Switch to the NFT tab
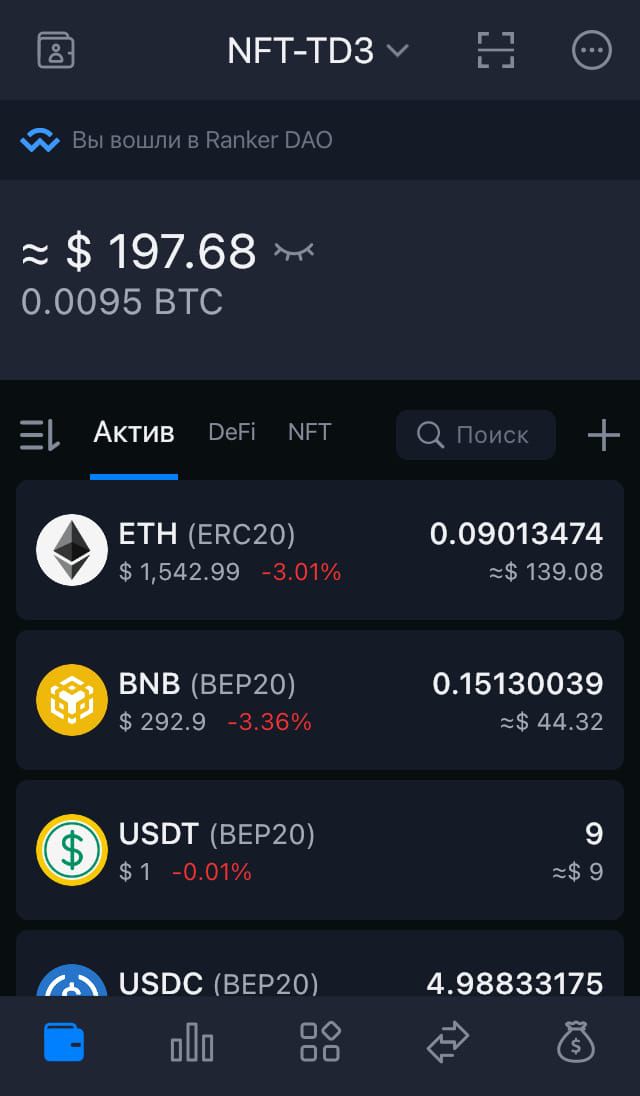 [310, 432]
